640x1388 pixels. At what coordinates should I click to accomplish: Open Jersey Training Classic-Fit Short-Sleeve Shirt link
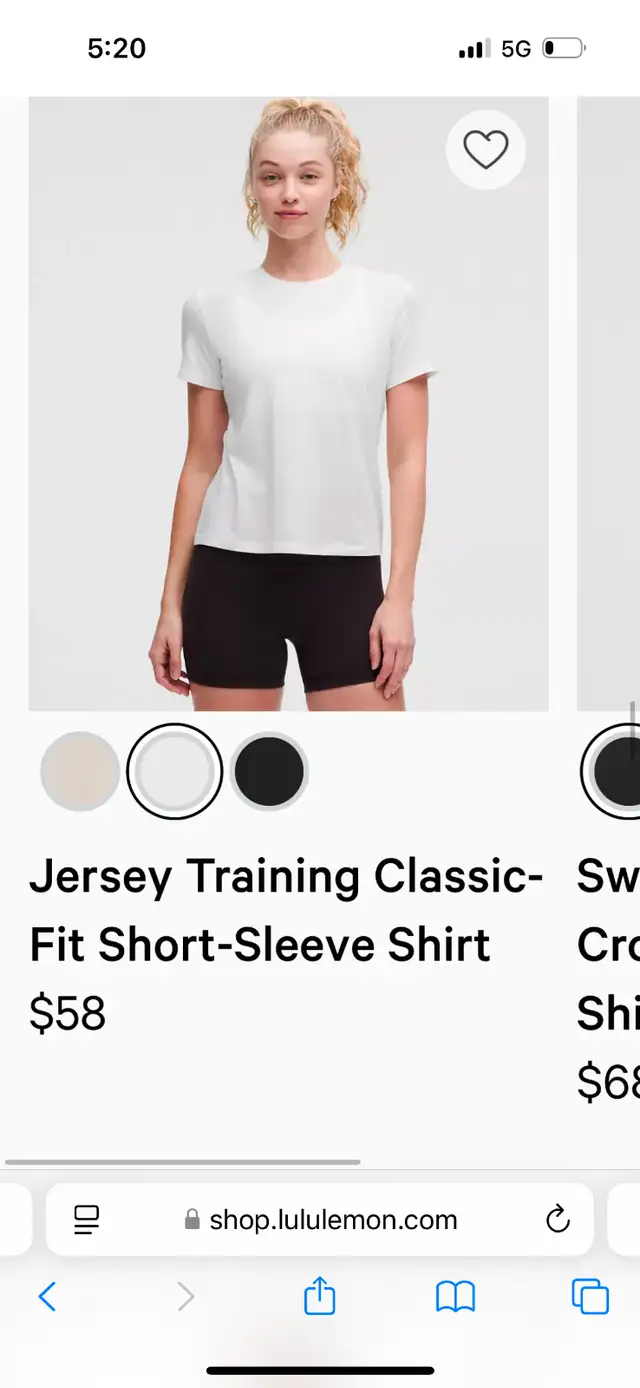point(286,910)
